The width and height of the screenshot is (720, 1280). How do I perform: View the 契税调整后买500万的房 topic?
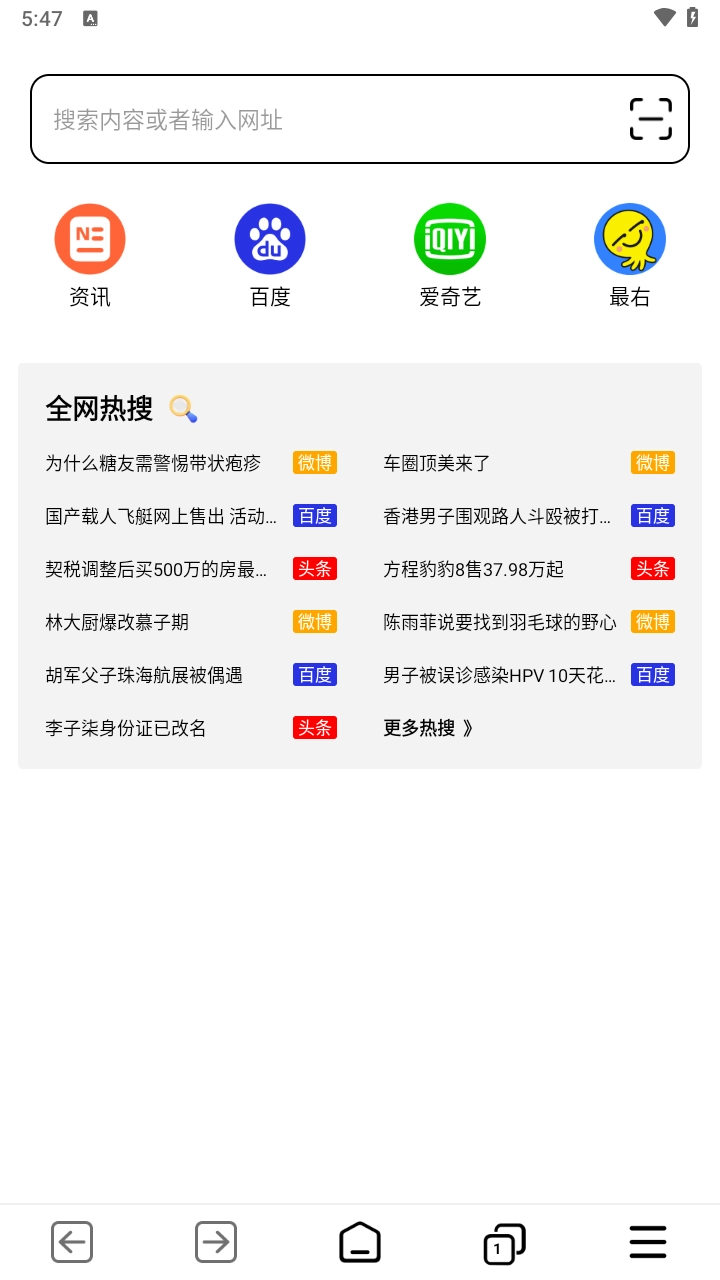[x=156, y=569]
